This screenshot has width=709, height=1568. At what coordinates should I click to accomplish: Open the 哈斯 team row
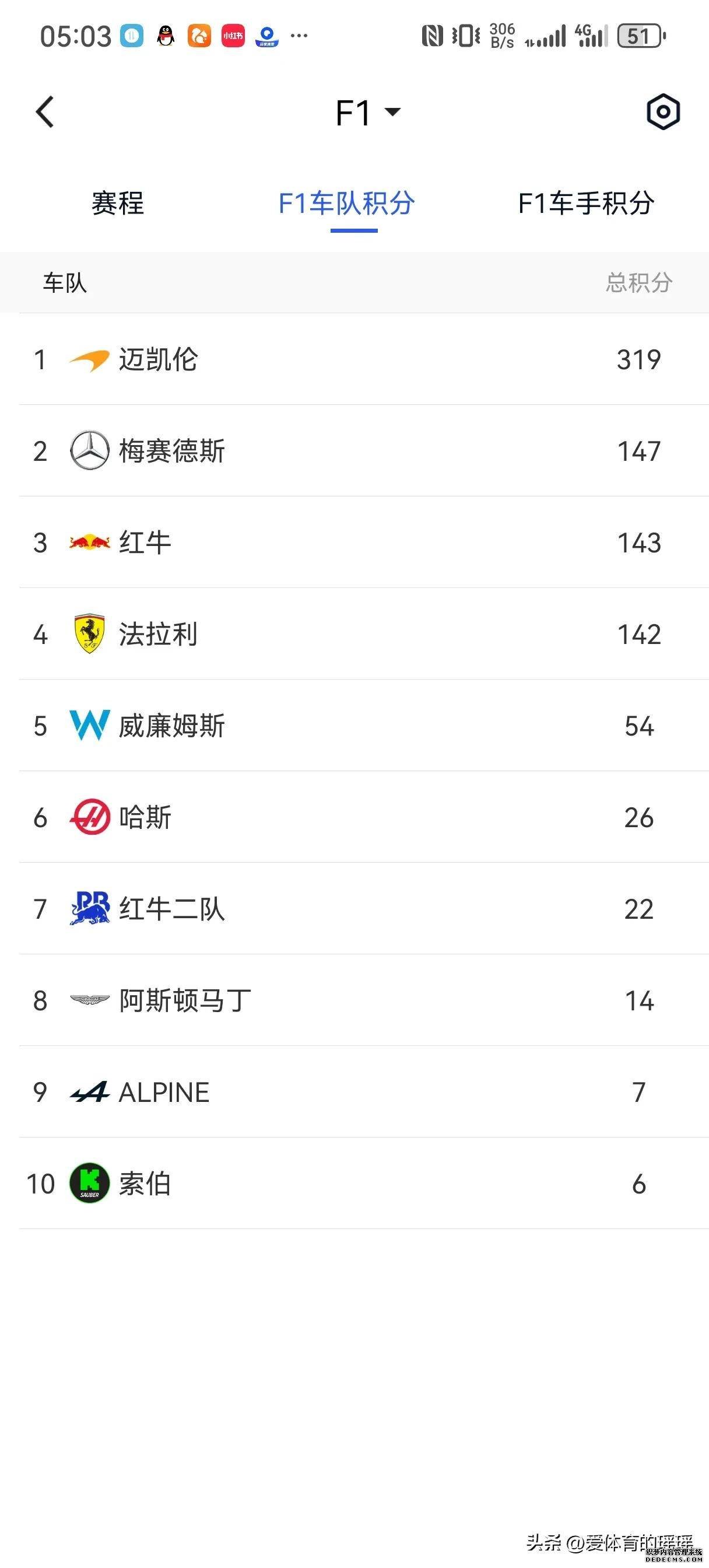click(x=364, y=817)
